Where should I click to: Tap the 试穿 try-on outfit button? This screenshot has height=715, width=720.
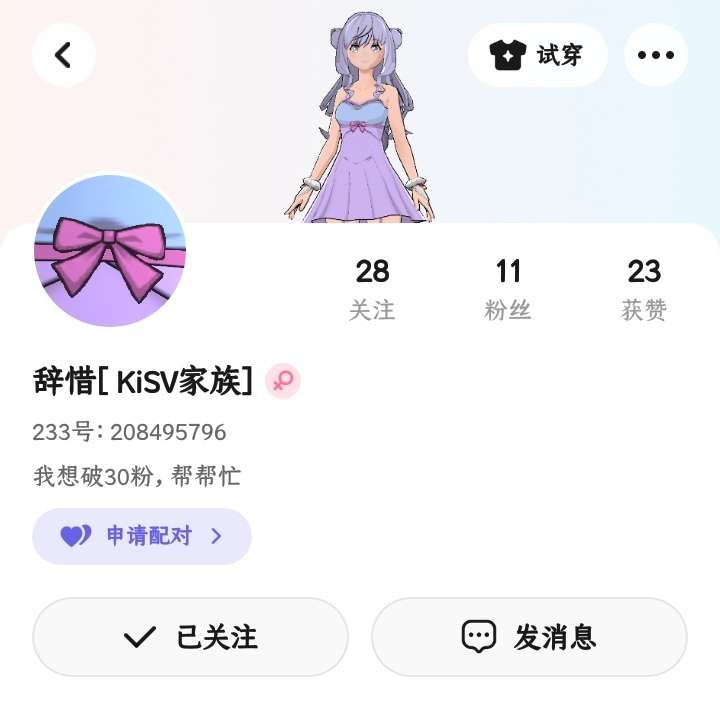tap(538, 55)
